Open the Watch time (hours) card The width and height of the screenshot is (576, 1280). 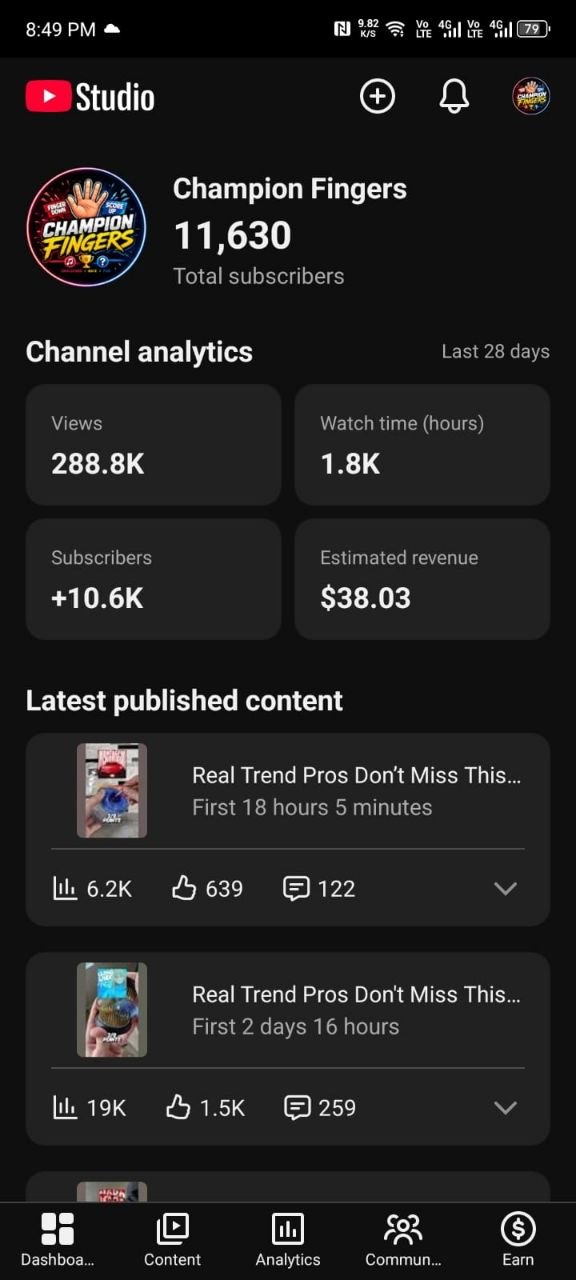pyautogui.click(x=422, y=445)
